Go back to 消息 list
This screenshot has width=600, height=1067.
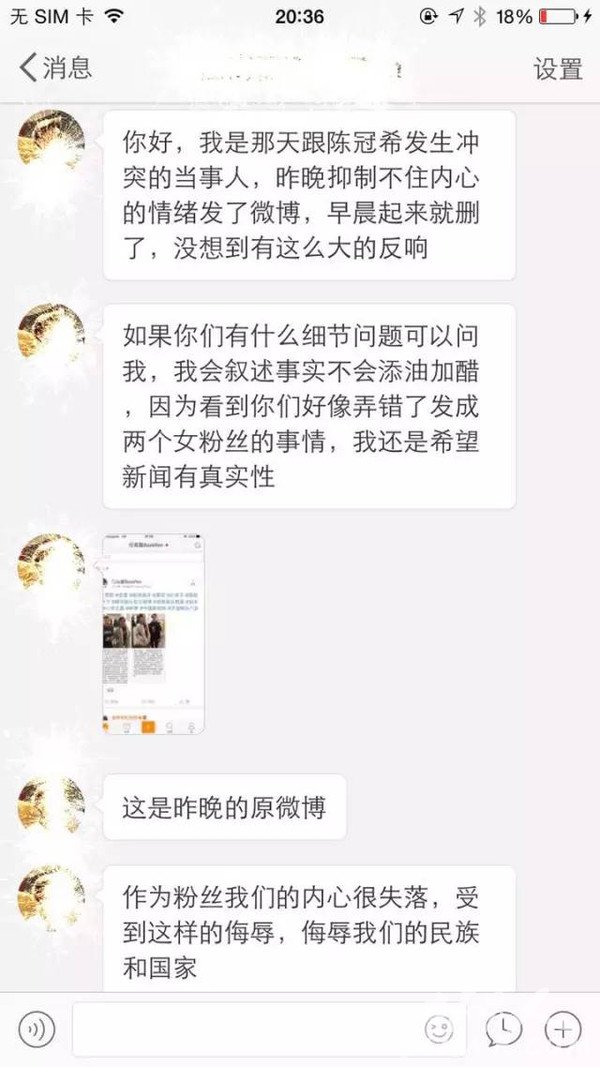tap(55, 68)
